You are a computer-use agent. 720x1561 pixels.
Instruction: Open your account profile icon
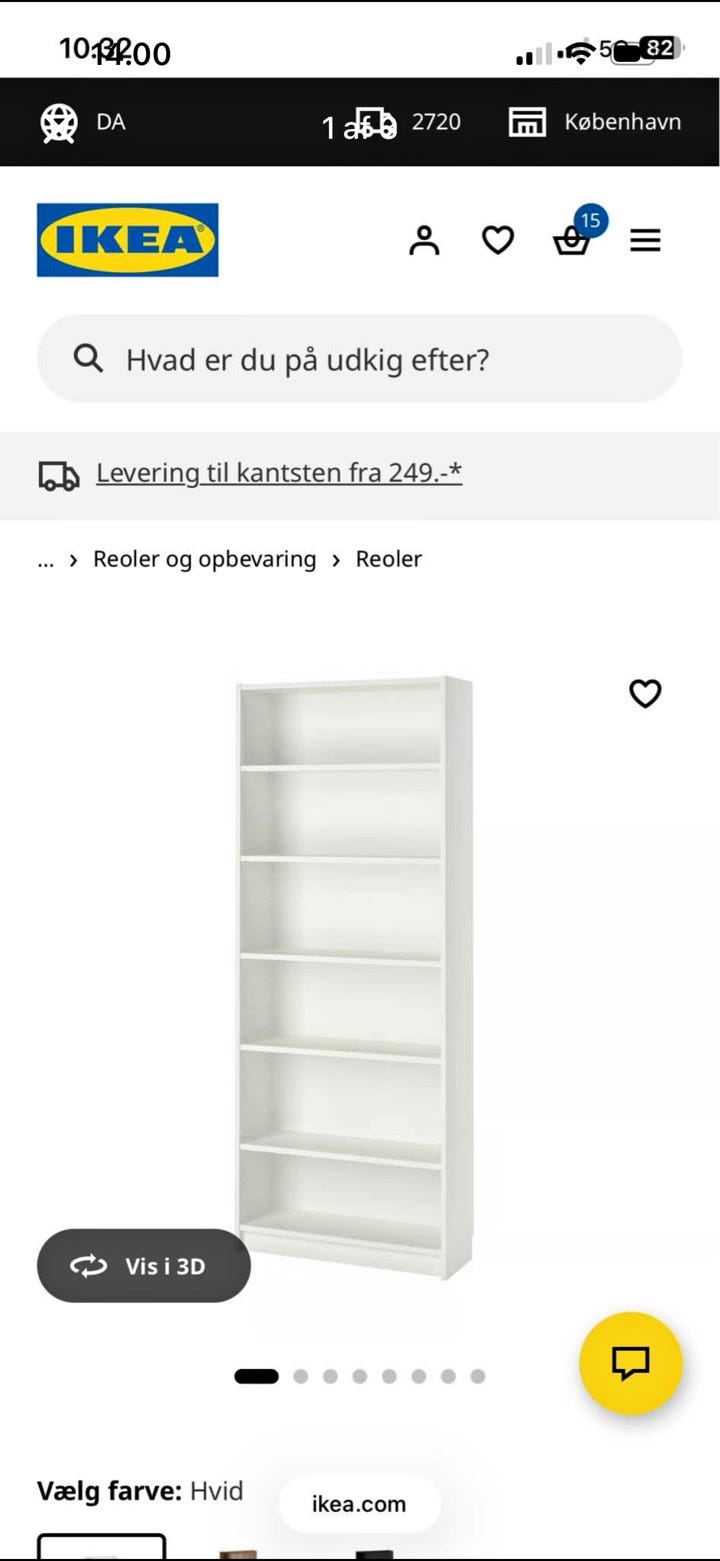pyautogui.click(x=424, y=240)
